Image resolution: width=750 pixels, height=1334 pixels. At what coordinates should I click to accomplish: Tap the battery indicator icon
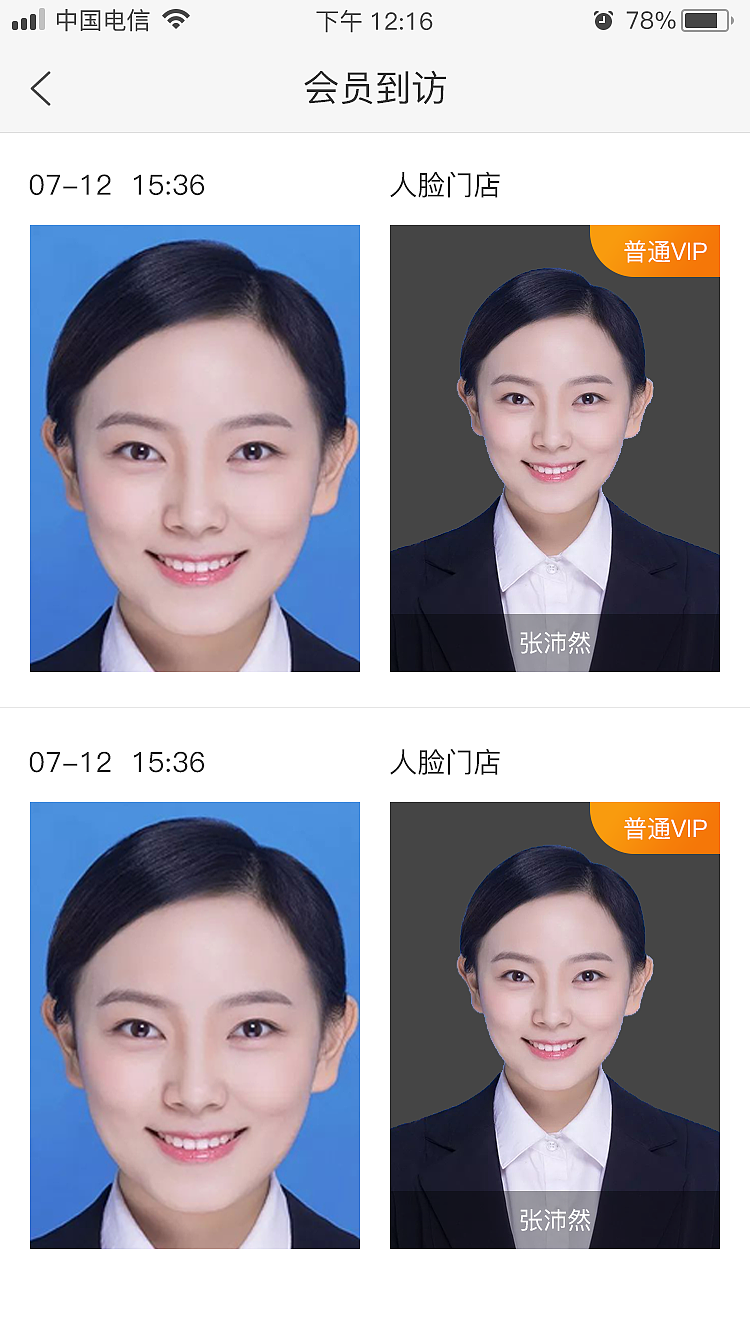[x=705, y=19]
